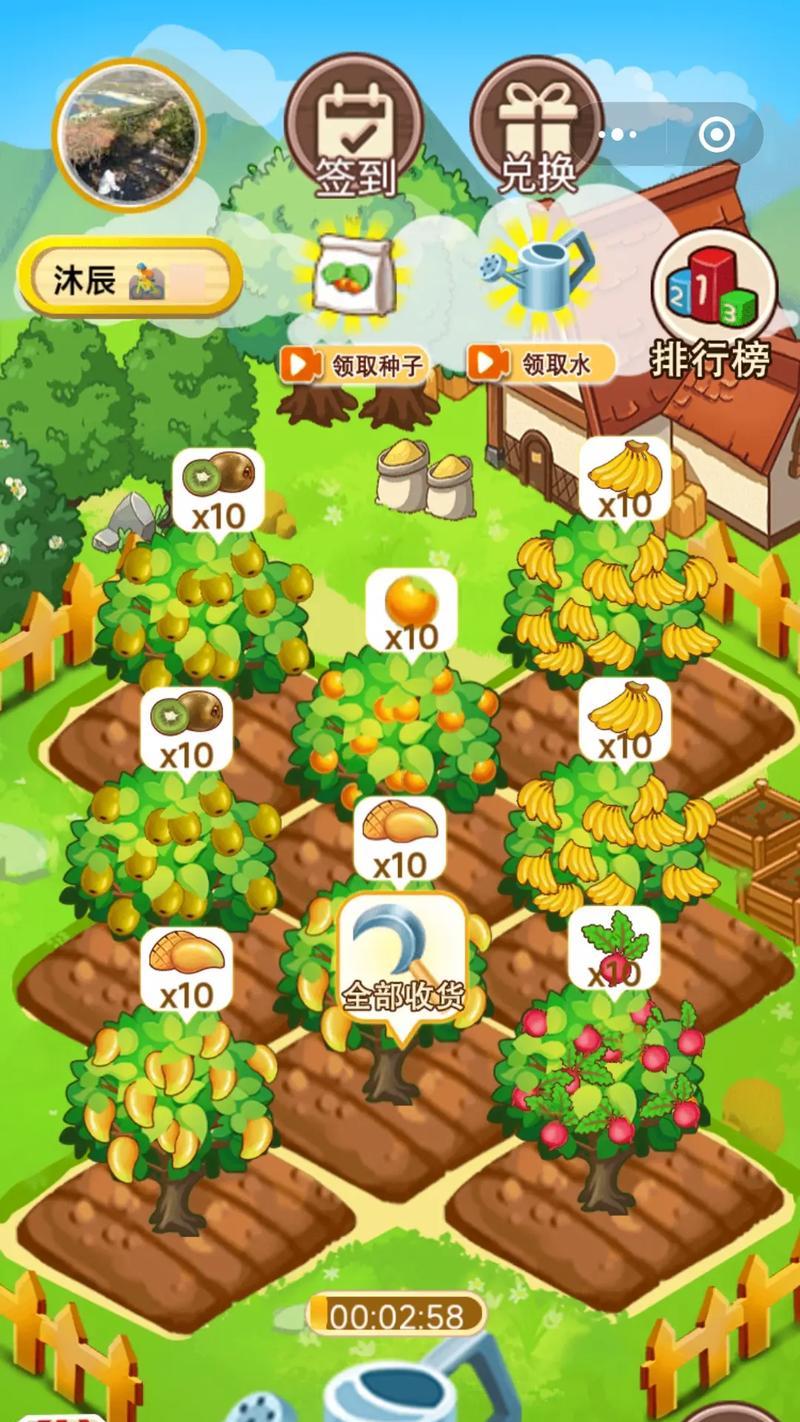The width and height of the screenshot is (800, 1422).
Task: Open the 沐辰 username badge
Action: coord(129,280)
